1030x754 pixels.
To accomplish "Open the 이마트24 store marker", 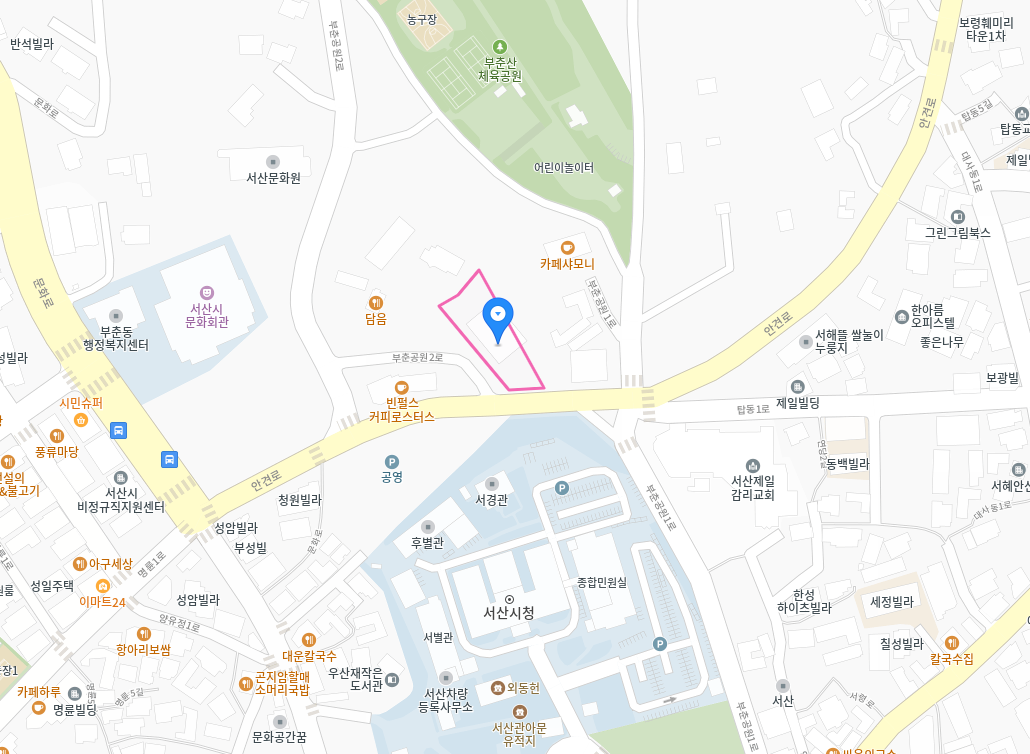I will coord(103,585).
